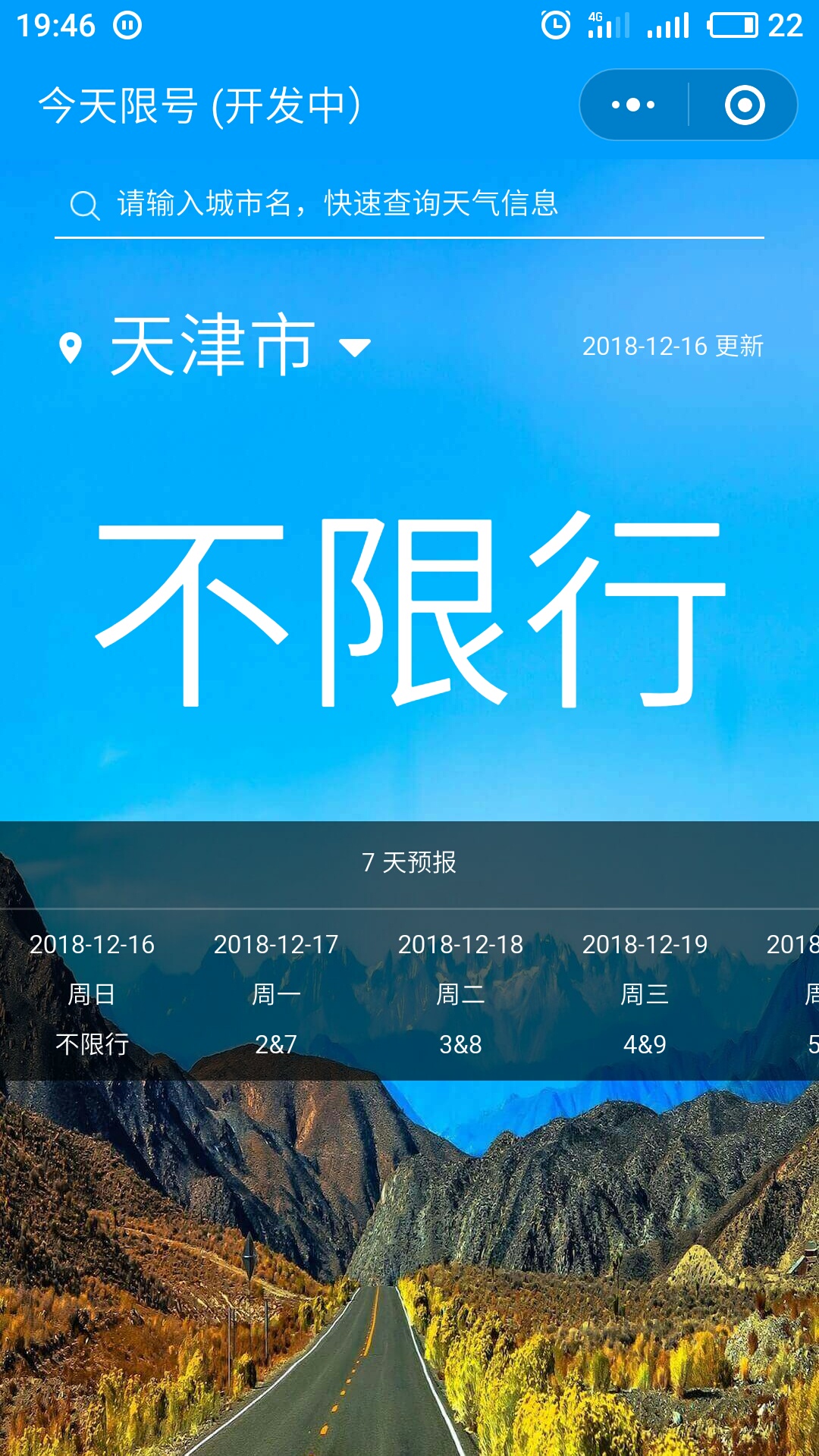Close the mini program with circle button

pos(744,105)
